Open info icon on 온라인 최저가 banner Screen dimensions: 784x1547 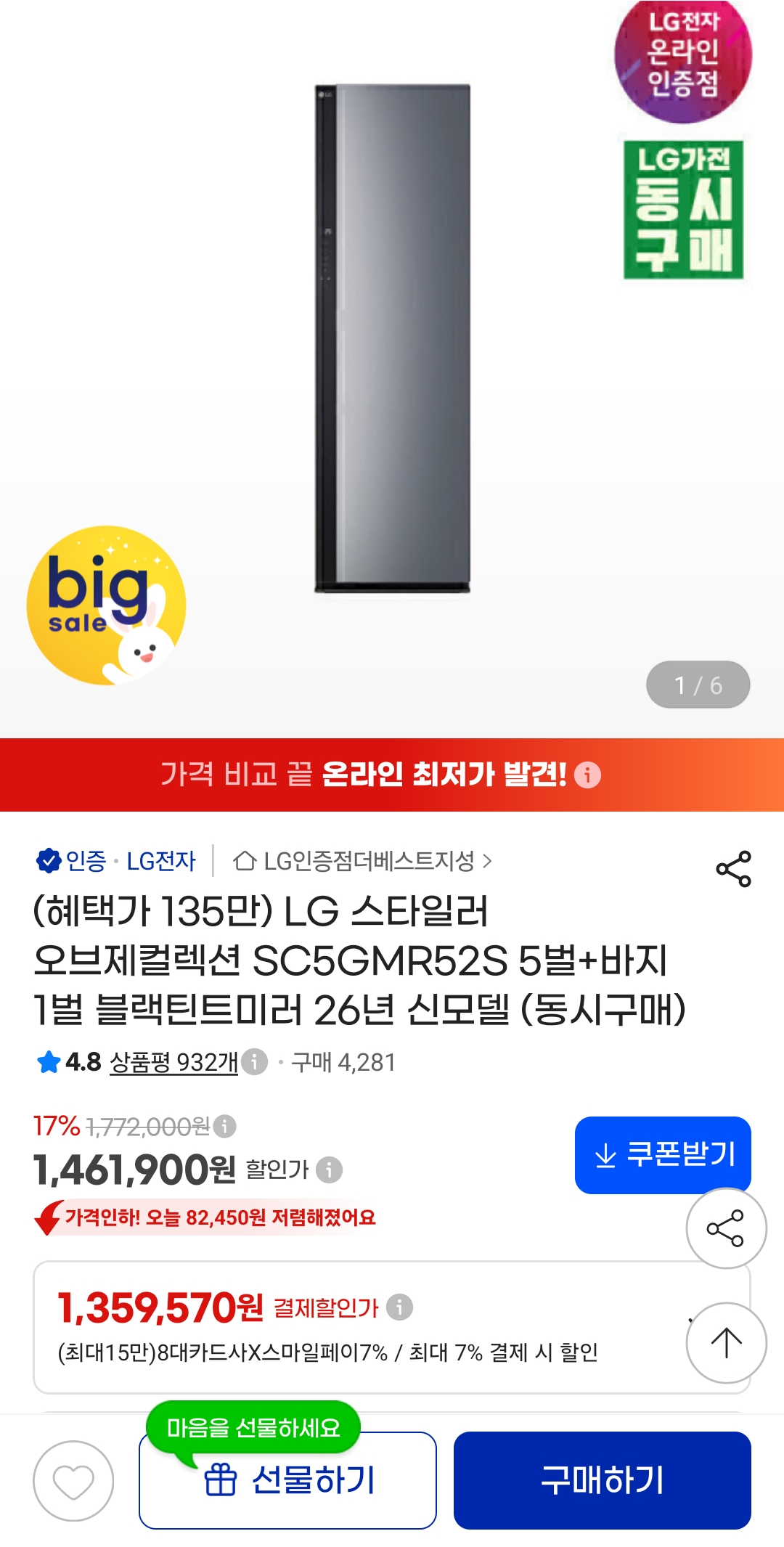(587, 775)
